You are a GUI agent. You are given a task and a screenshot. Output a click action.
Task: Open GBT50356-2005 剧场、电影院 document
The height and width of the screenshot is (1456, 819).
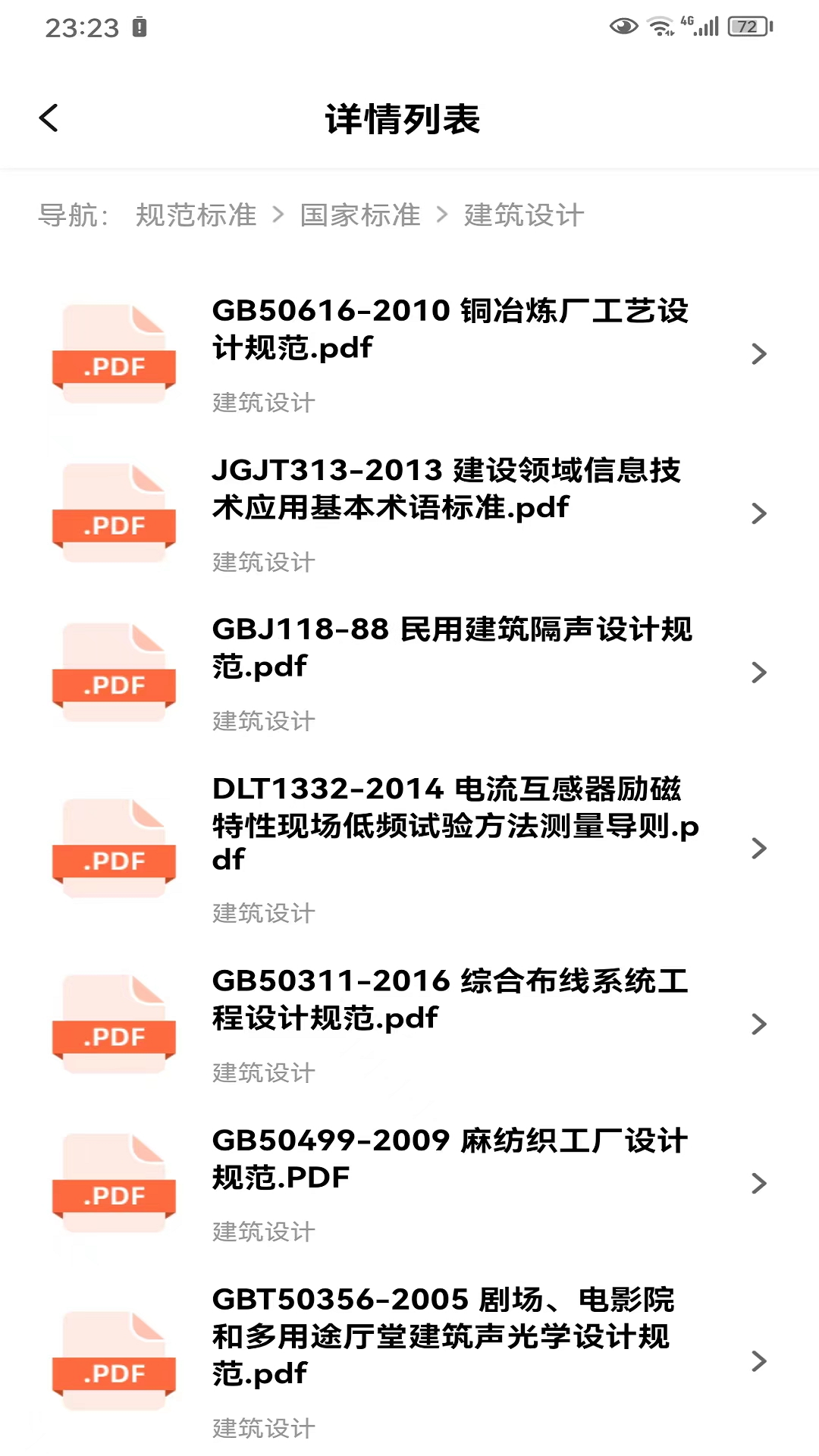click(444, 1336)
